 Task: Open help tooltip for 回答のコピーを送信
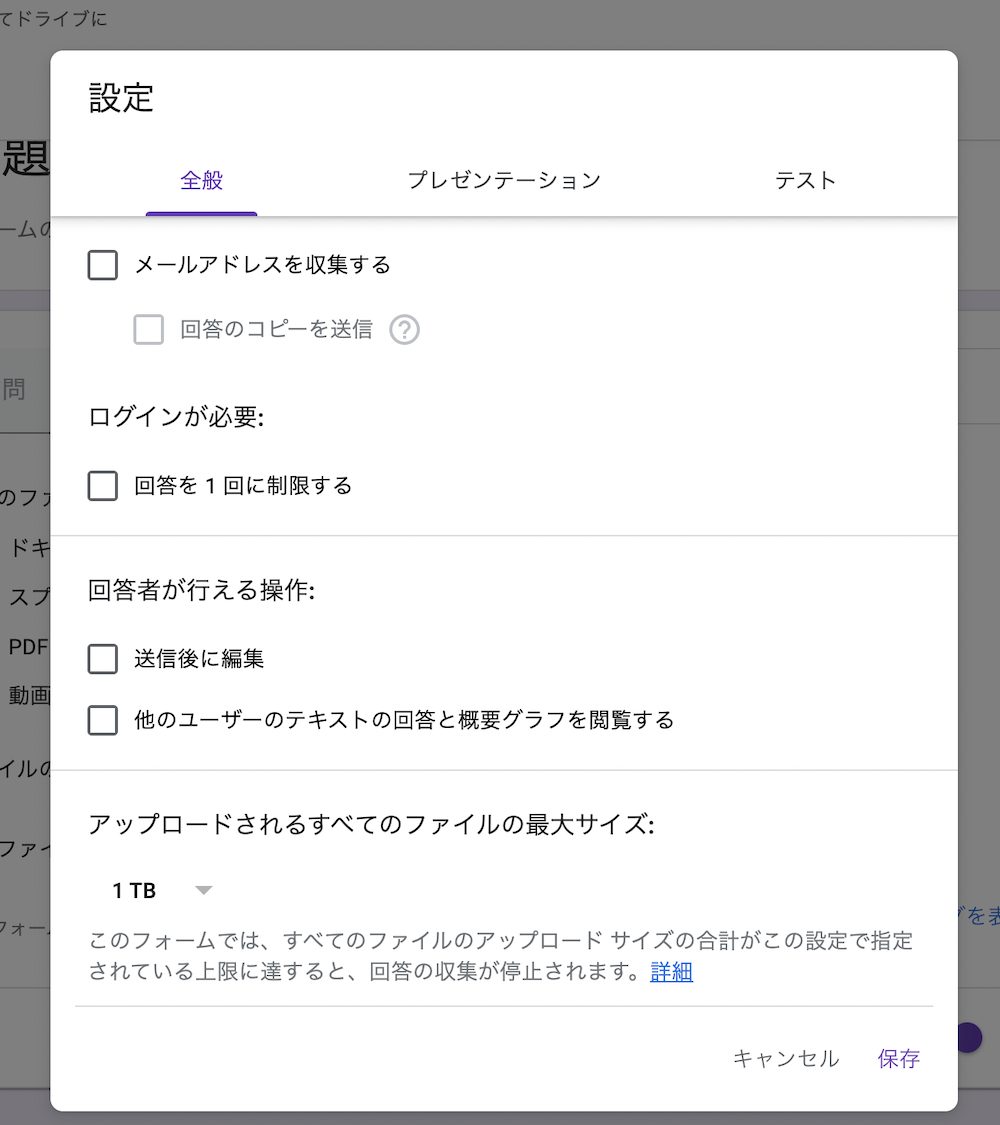[405, 329]
